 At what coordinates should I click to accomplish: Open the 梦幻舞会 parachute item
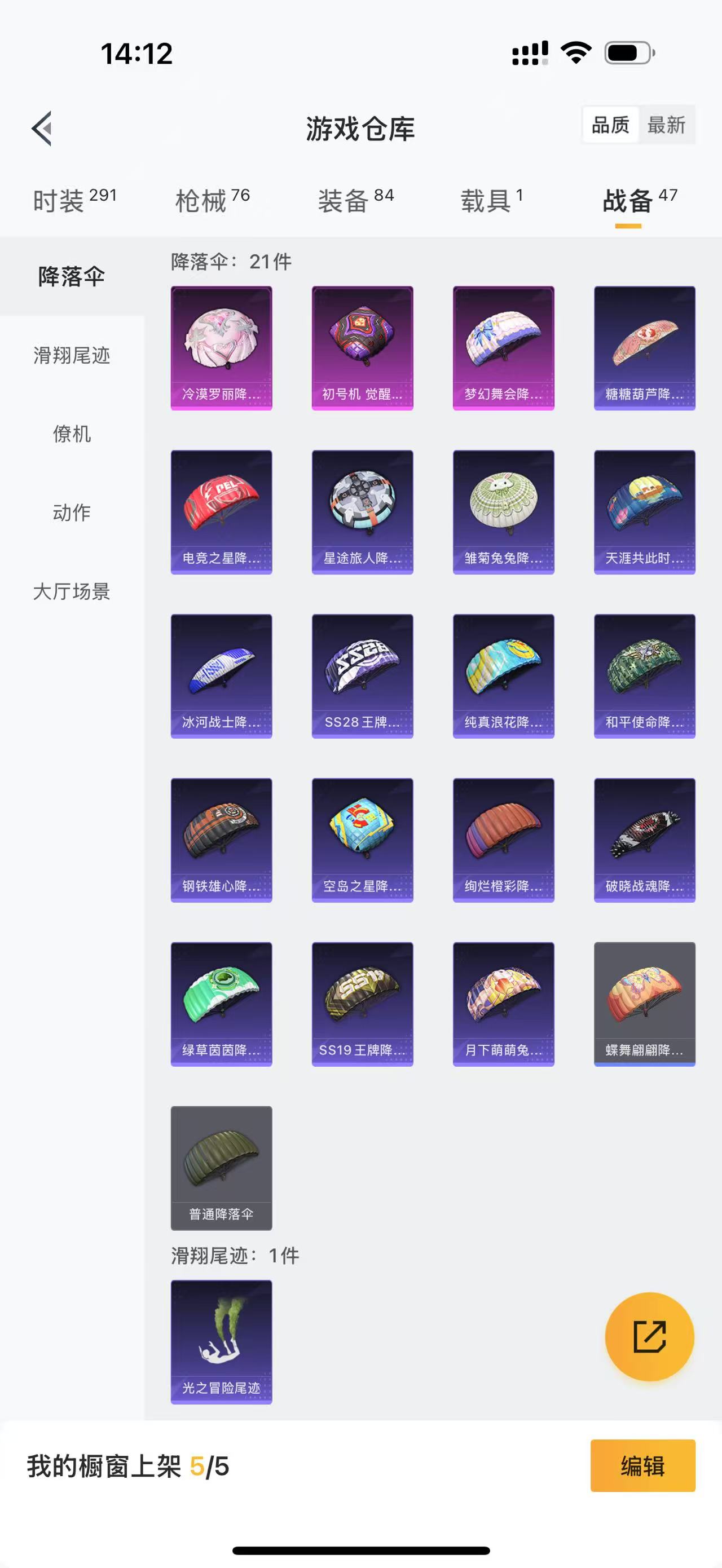point(503,347)
